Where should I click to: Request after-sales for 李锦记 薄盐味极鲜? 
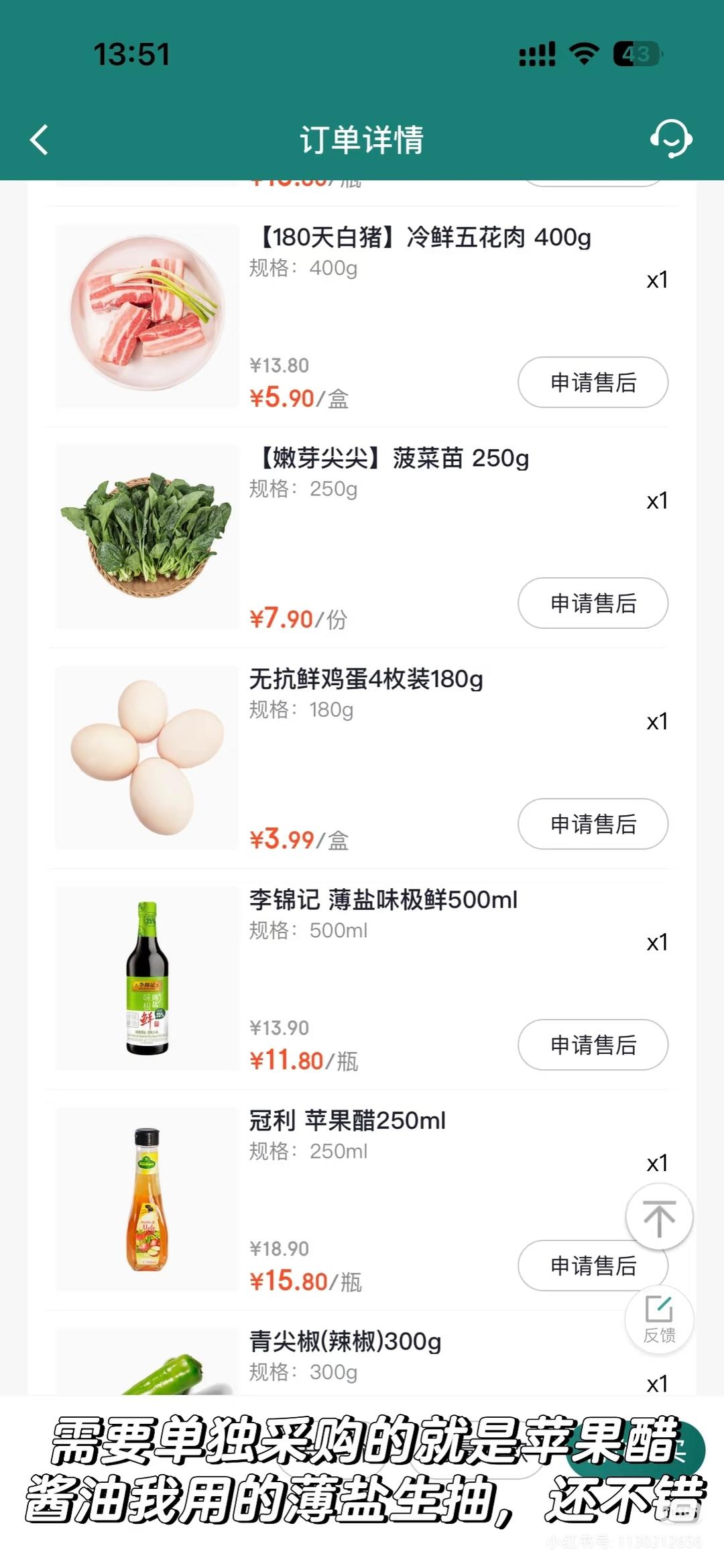[593, 1044]
